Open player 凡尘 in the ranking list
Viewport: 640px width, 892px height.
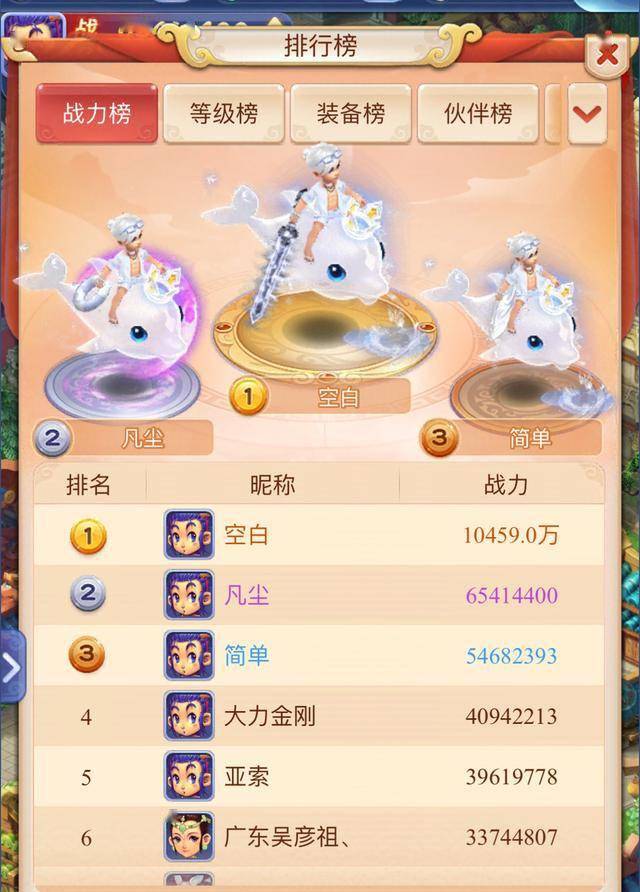(318, 596)
